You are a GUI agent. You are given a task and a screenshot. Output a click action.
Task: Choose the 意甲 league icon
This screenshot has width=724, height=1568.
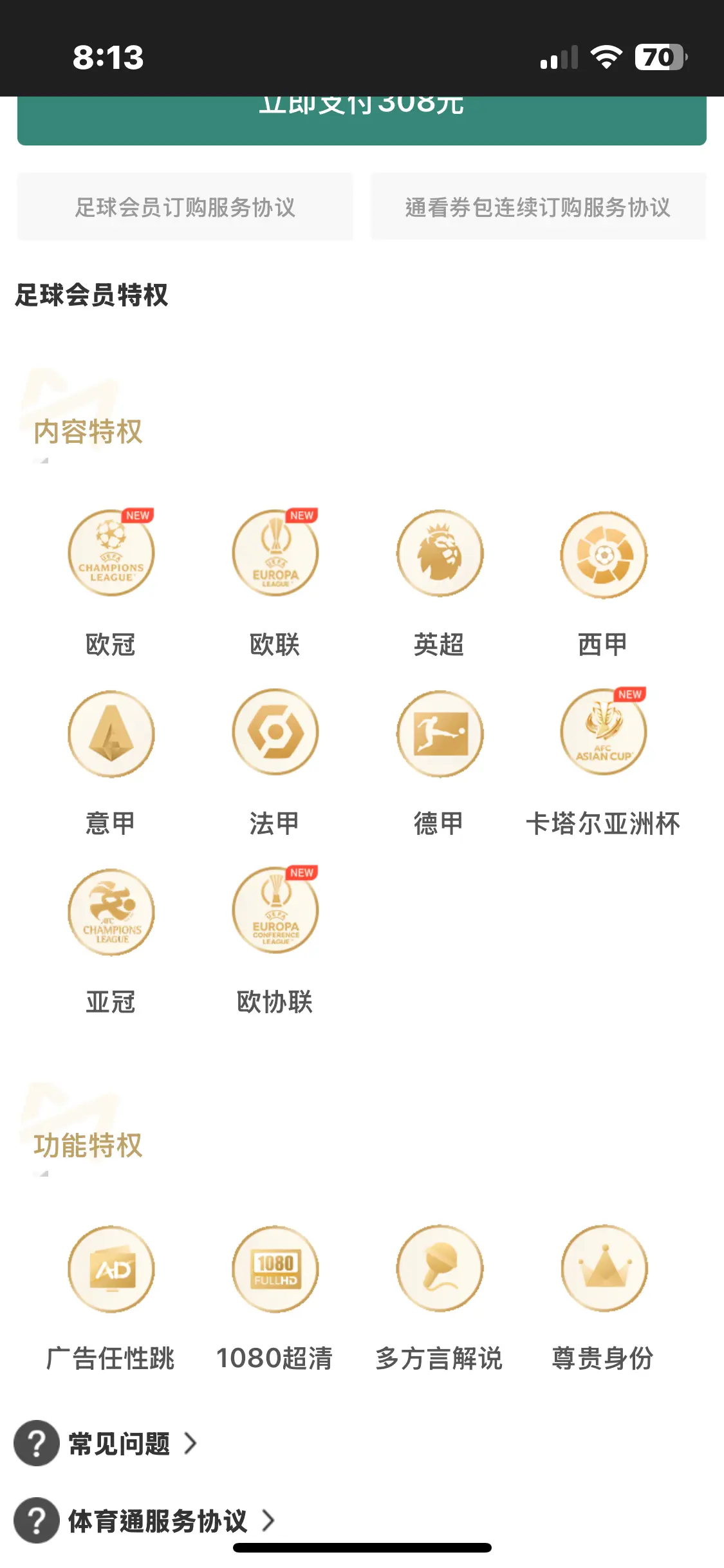click(111, 733)
